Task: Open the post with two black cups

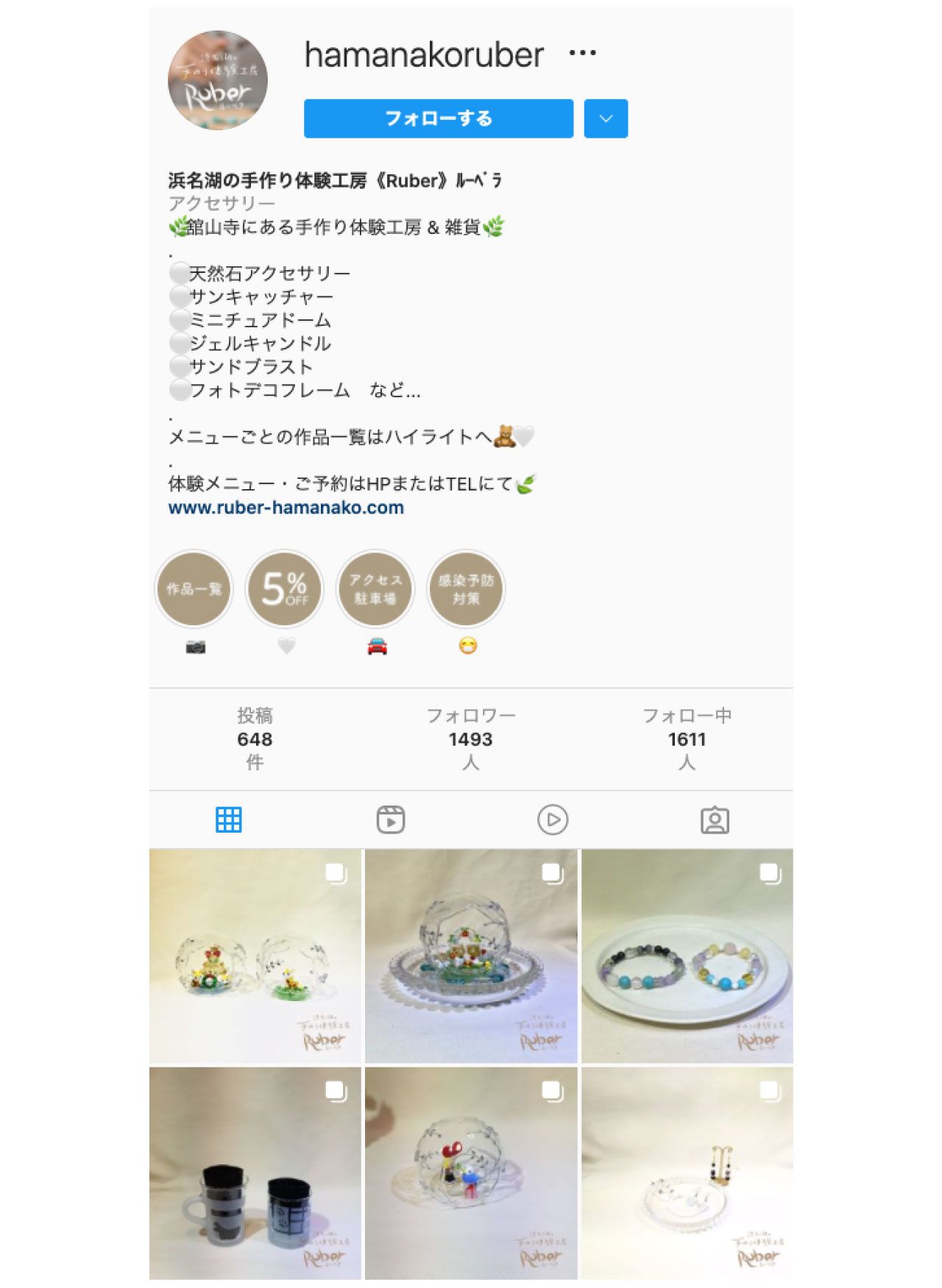Action: click(255, 1174)
